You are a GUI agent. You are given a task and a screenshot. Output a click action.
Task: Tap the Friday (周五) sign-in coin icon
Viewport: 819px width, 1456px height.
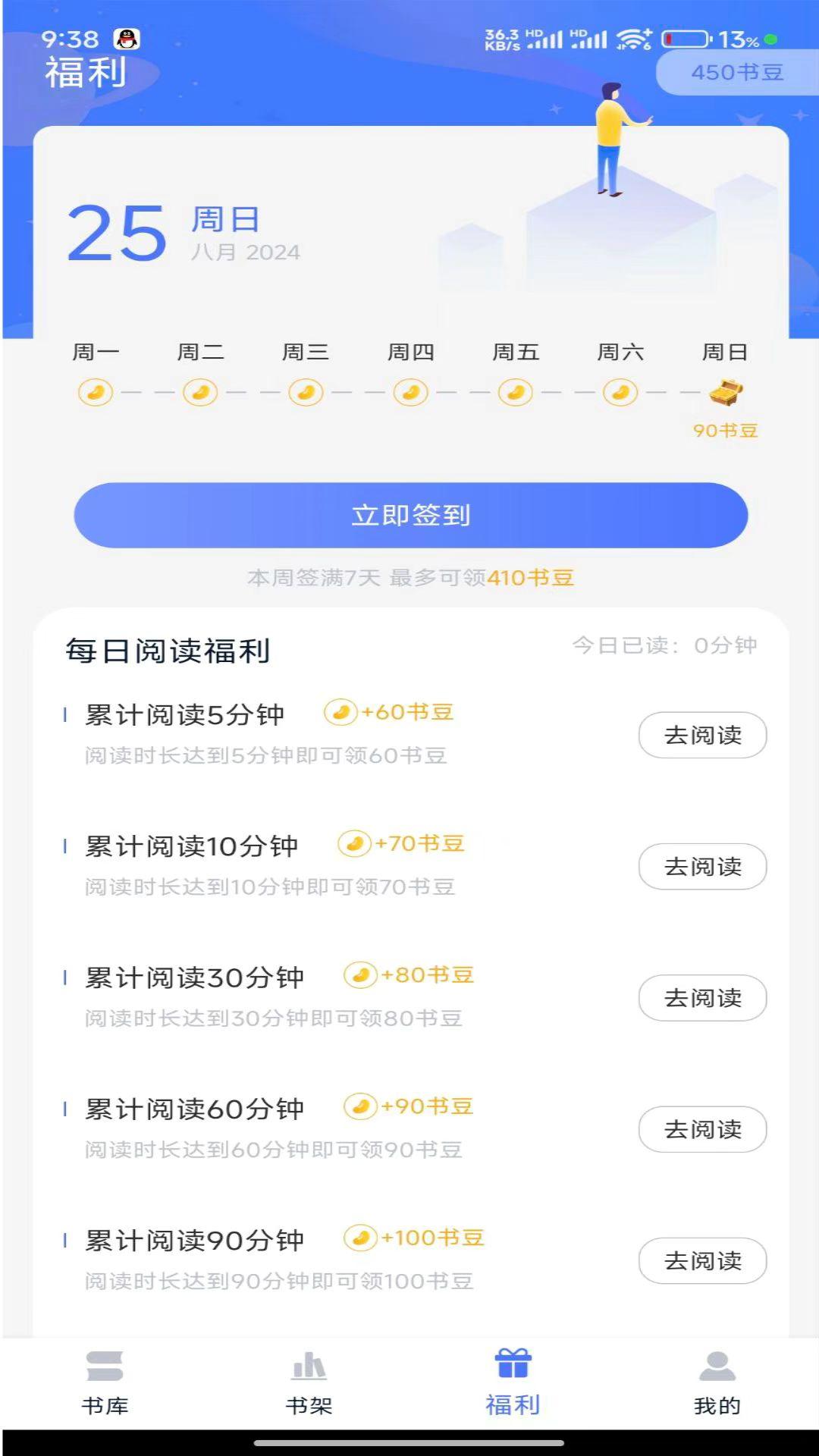tap(514, 393)
